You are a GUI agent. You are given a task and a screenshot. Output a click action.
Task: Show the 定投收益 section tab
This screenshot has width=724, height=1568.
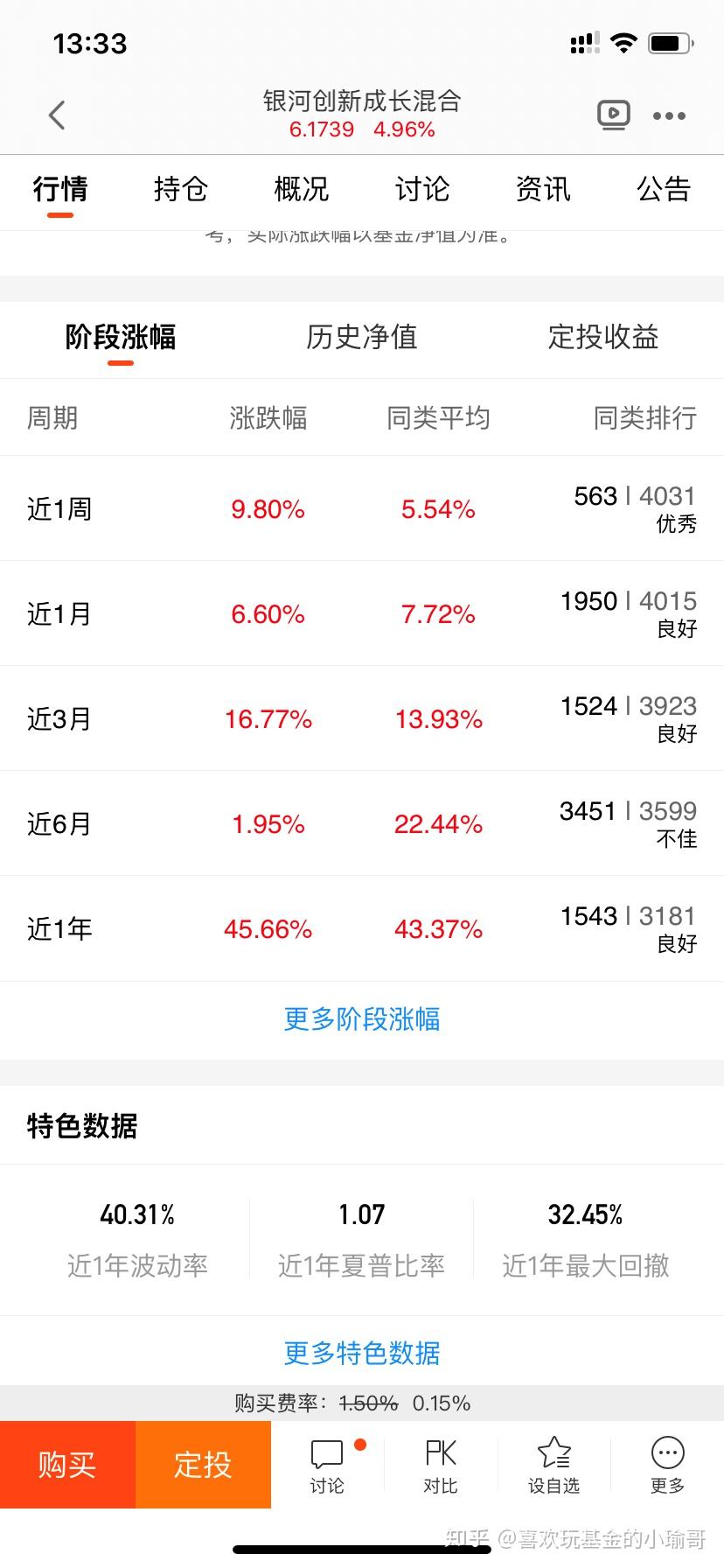coord(602,337)
